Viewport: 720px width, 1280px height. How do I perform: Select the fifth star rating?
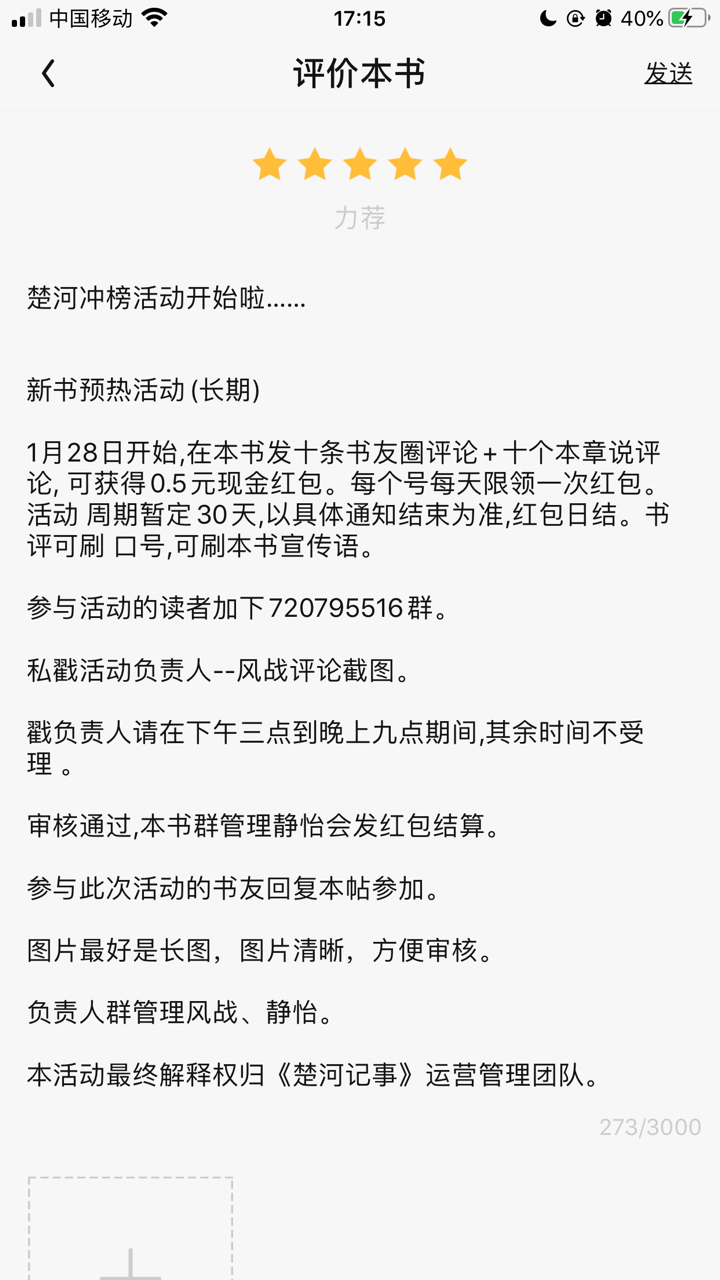pyautogui.click(x=450, y=165)
